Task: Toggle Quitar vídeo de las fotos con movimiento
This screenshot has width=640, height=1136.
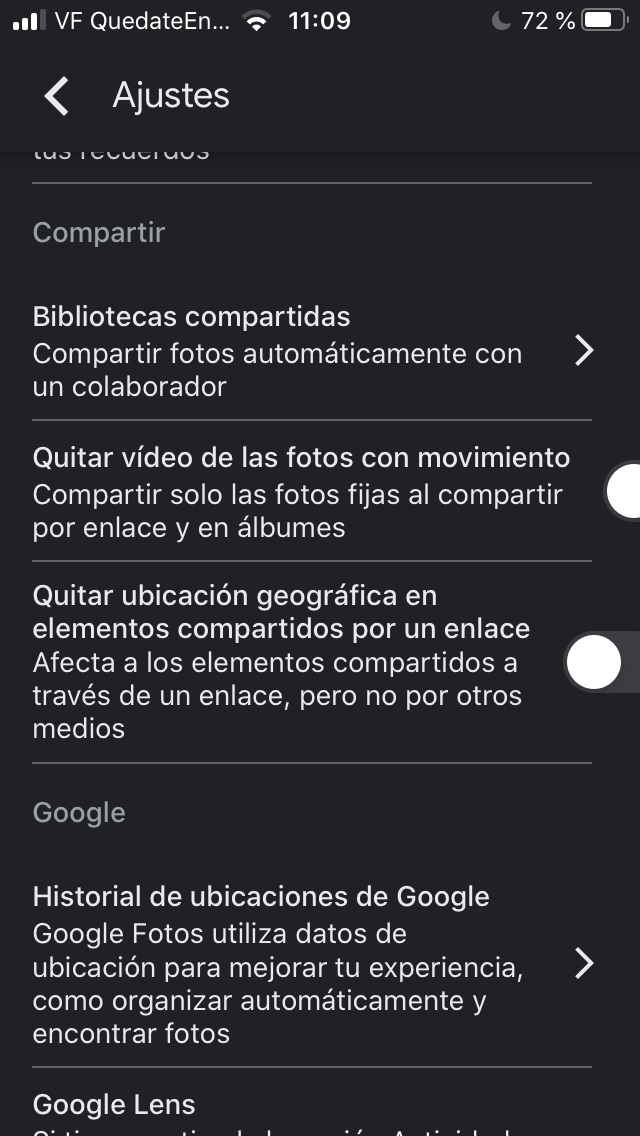Action: [621, 491]
